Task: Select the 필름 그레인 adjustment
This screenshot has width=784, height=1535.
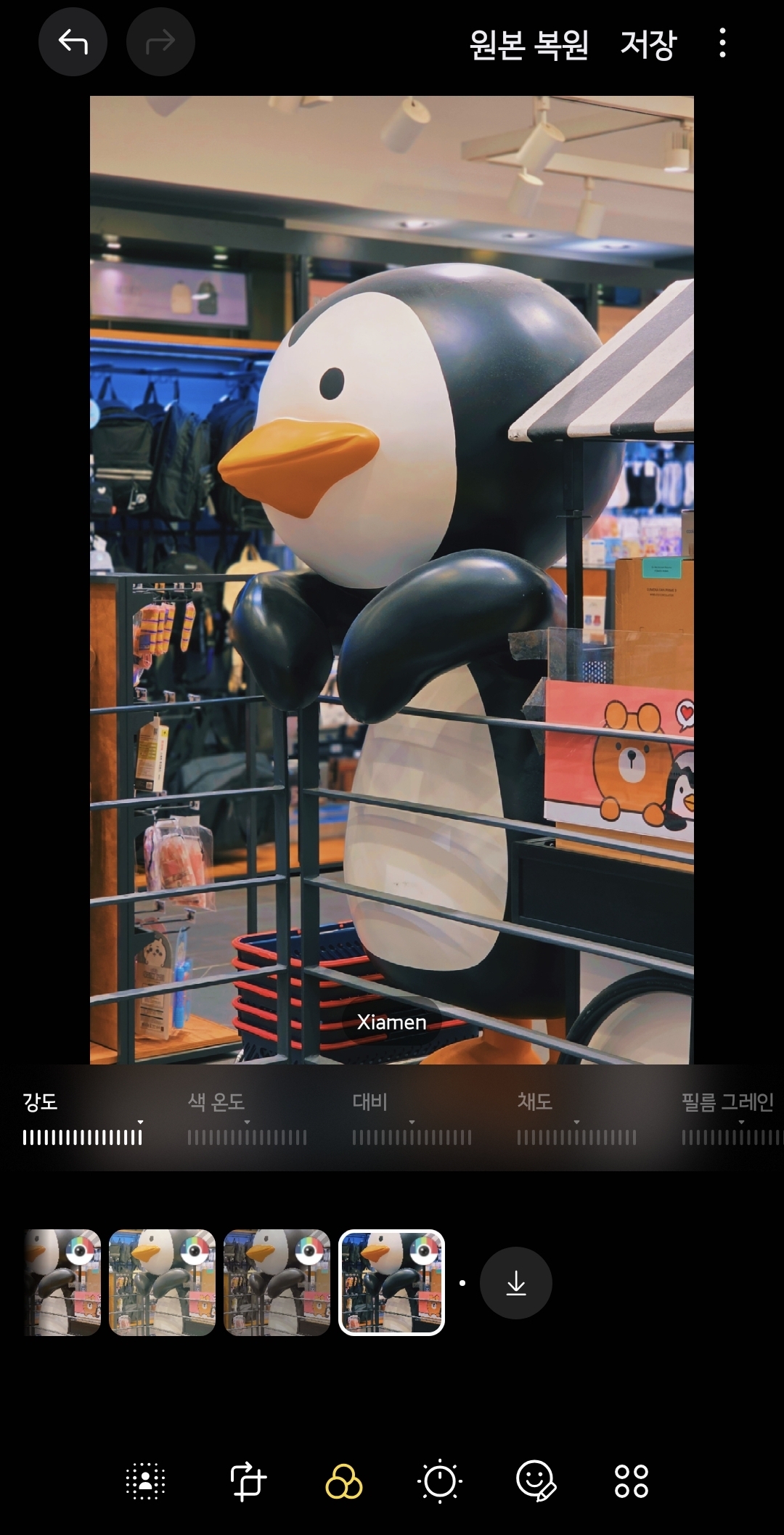Action: 730,1121
